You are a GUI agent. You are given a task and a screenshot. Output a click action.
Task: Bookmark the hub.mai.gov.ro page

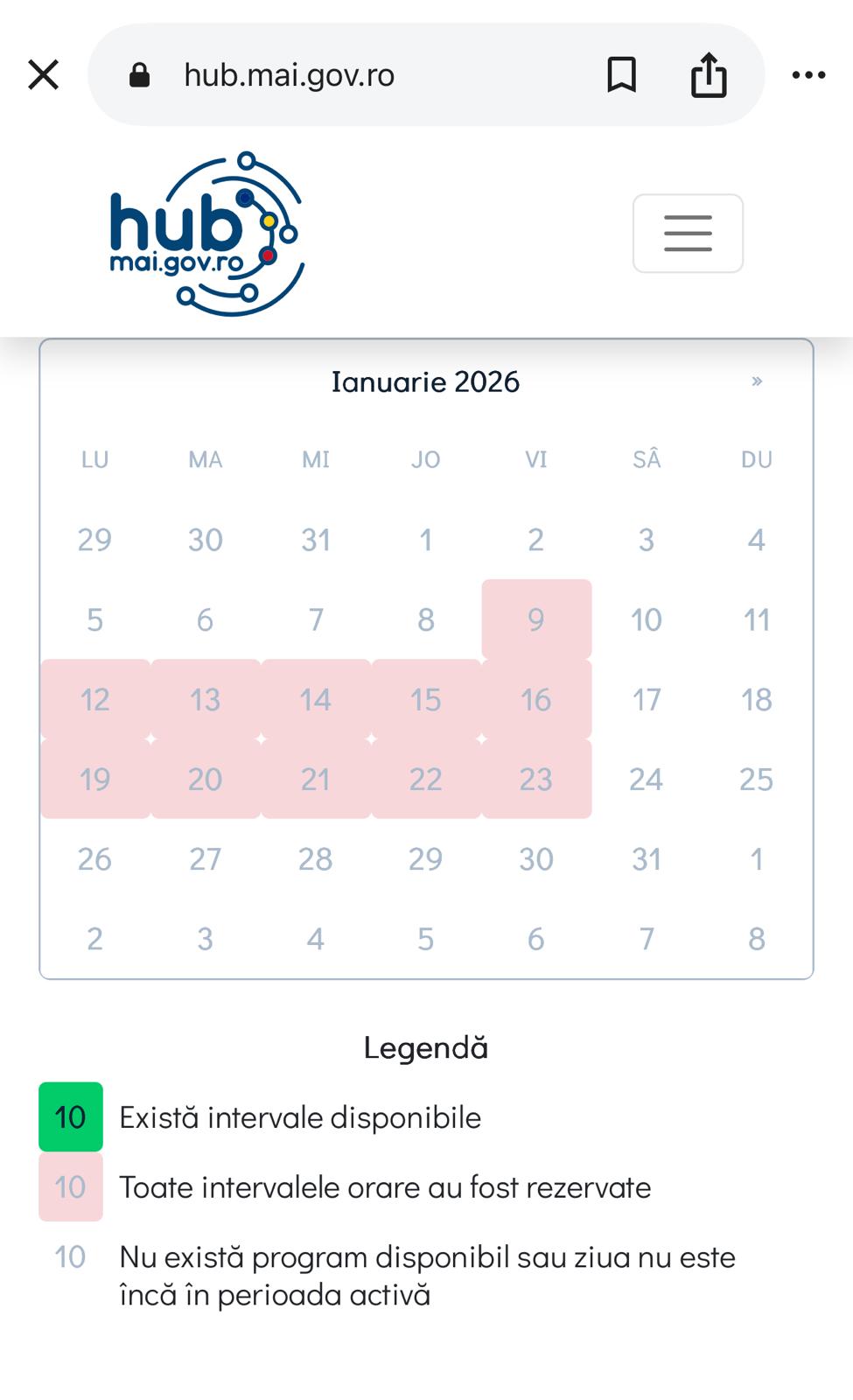pos(621,75)
